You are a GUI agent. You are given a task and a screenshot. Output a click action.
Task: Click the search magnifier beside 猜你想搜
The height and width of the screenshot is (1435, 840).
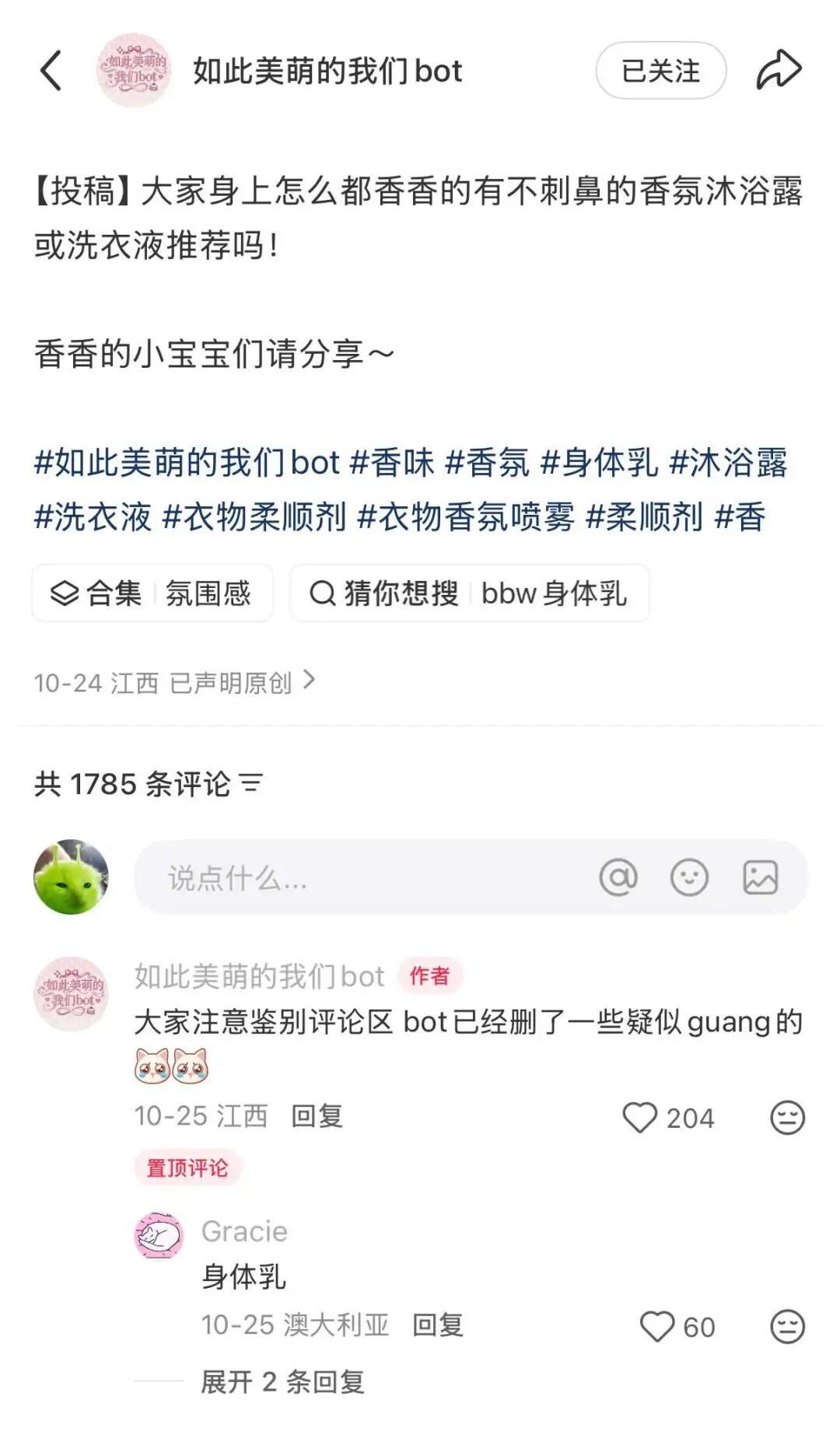(x=321, y=593)
